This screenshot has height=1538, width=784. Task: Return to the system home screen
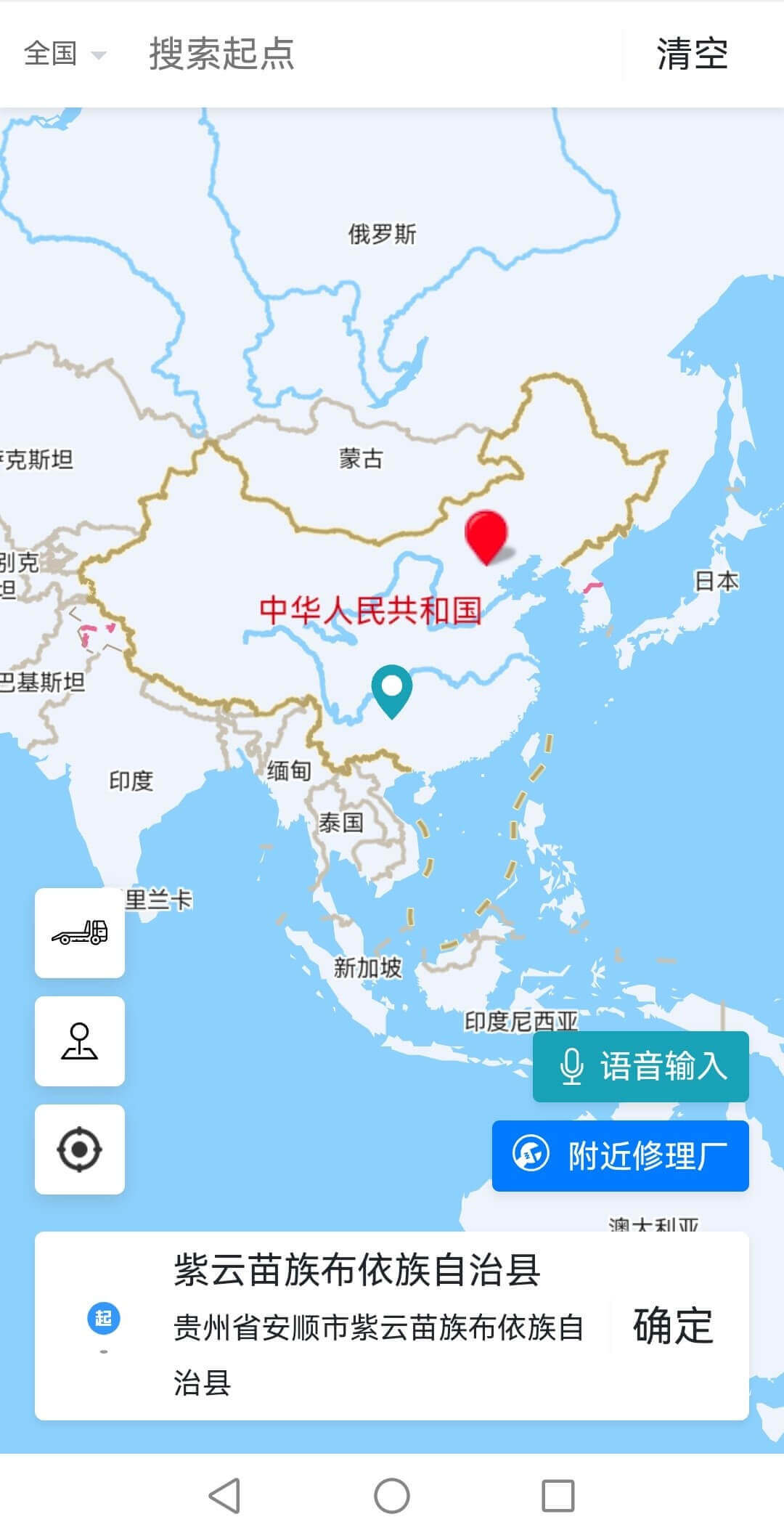coord(392,1496)
